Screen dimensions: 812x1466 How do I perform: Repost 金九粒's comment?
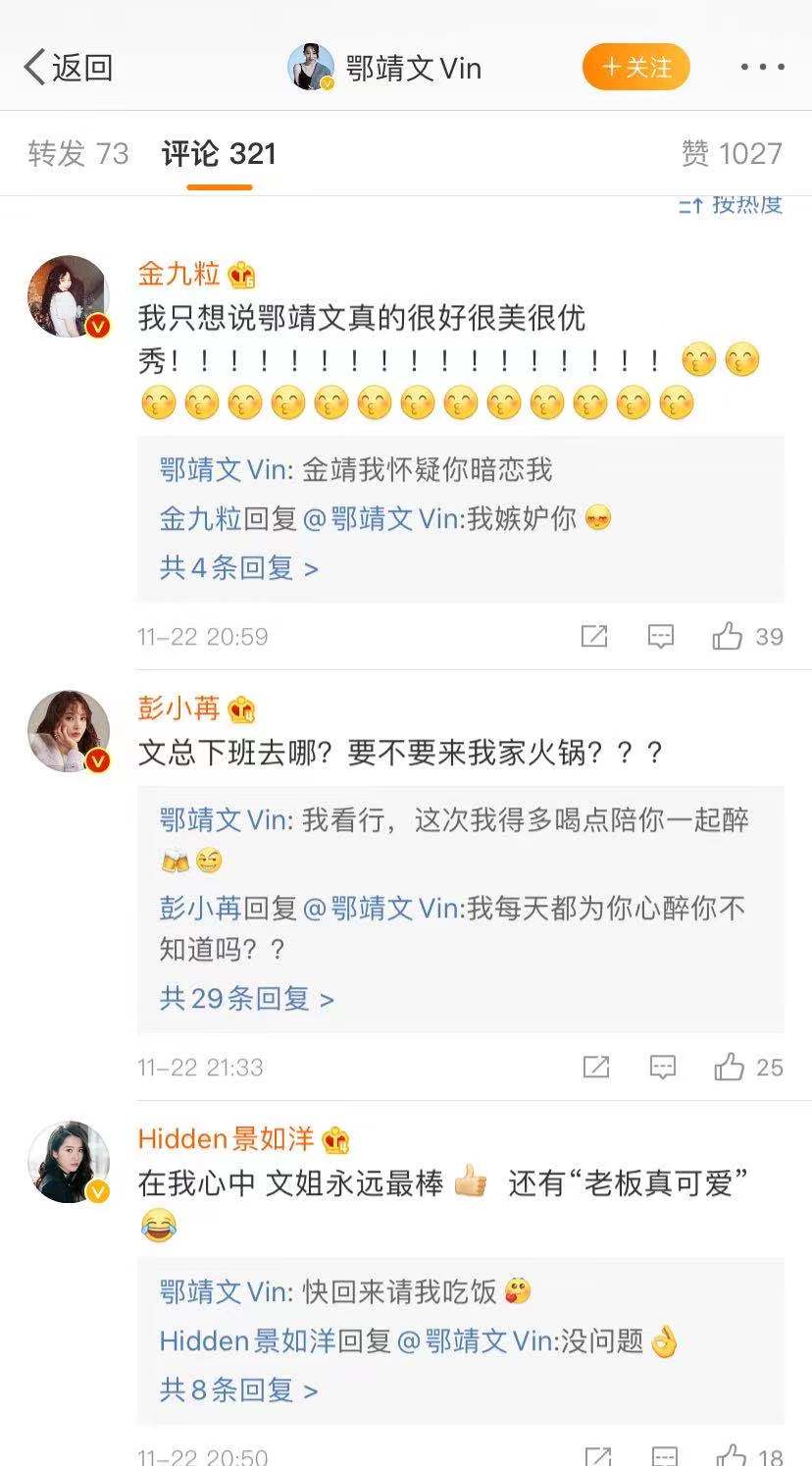(x=594, y=637)
